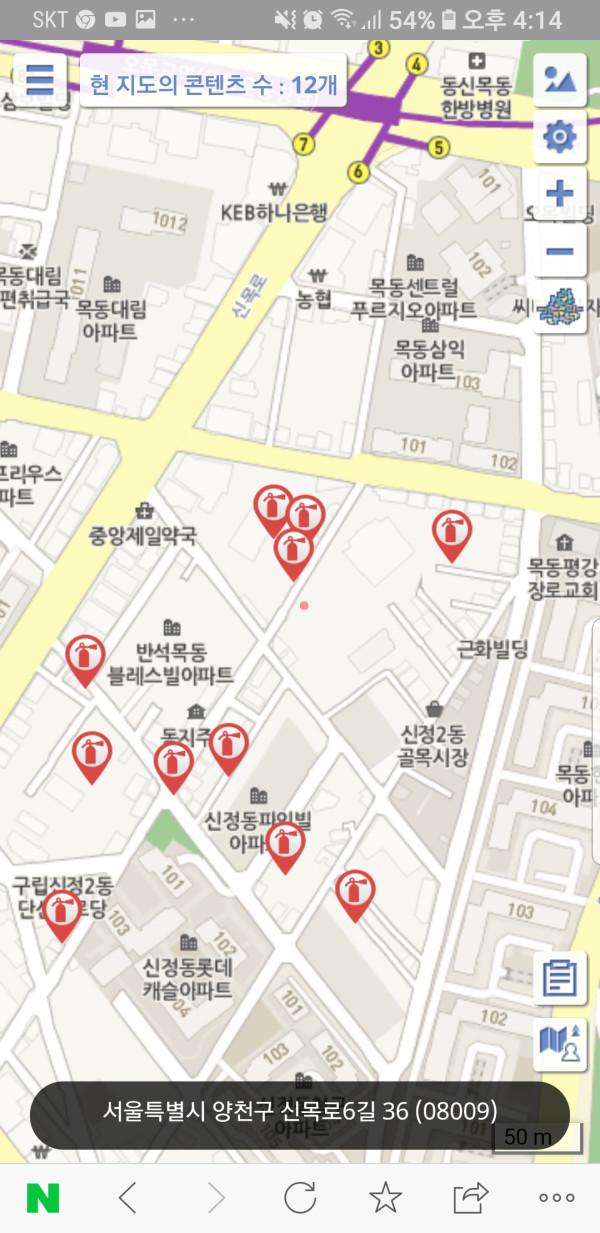Select extinguisher marker on 신정동피아빌아파트
The image size is (600, 1233).
pos(286,843)
